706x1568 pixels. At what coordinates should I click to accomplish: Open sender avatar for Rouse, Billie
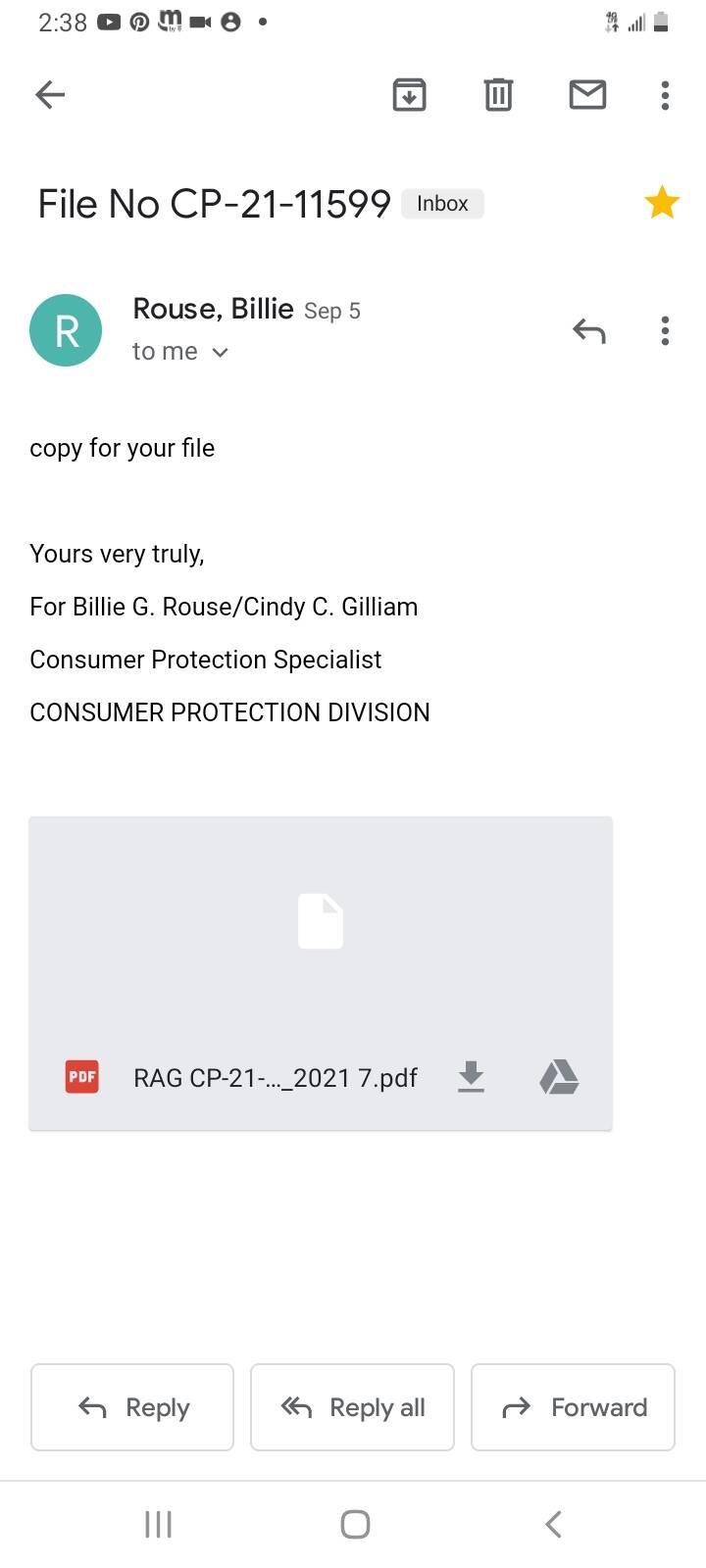point(66,330)
